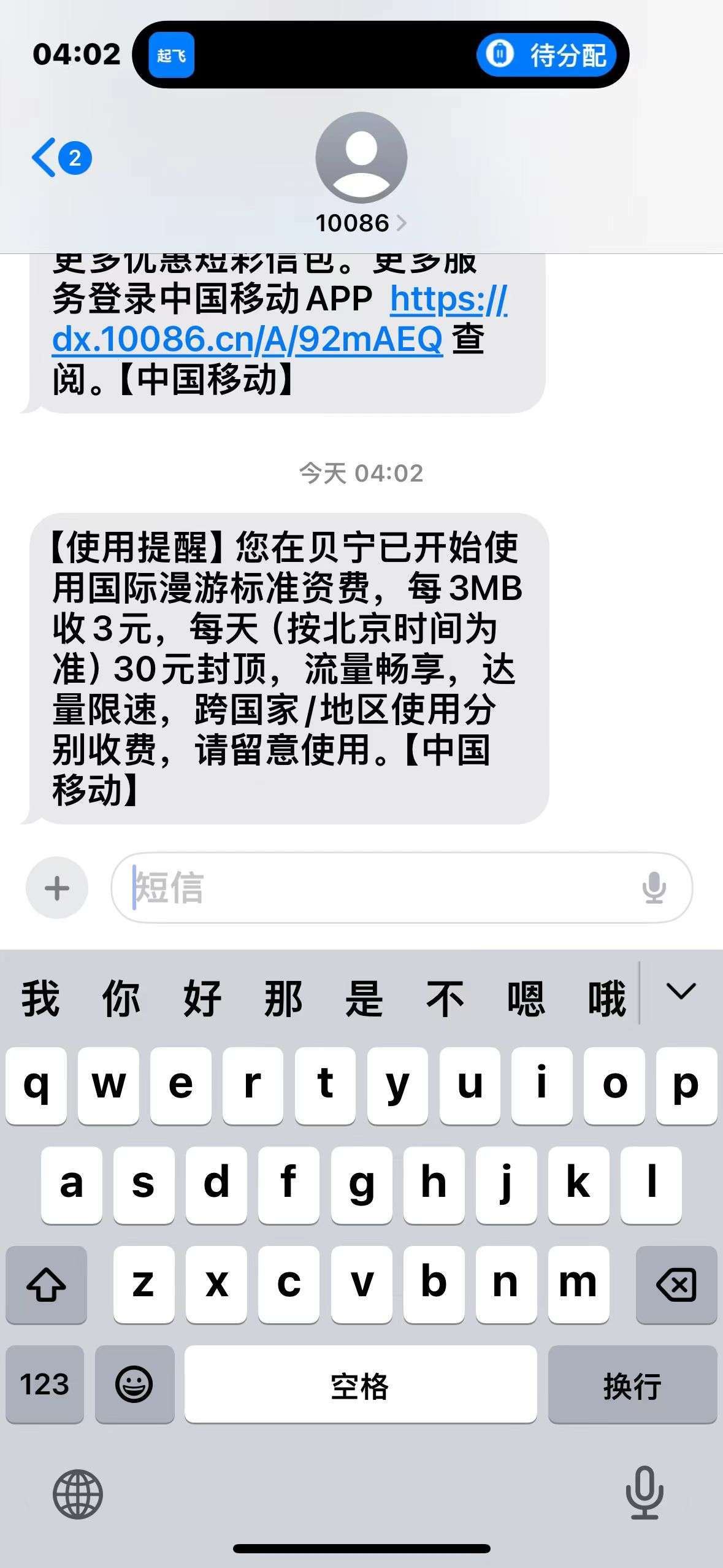This screenshot has height=1568, width=723.
Task: Select the suggested word 好
Action: coord(202,998)
